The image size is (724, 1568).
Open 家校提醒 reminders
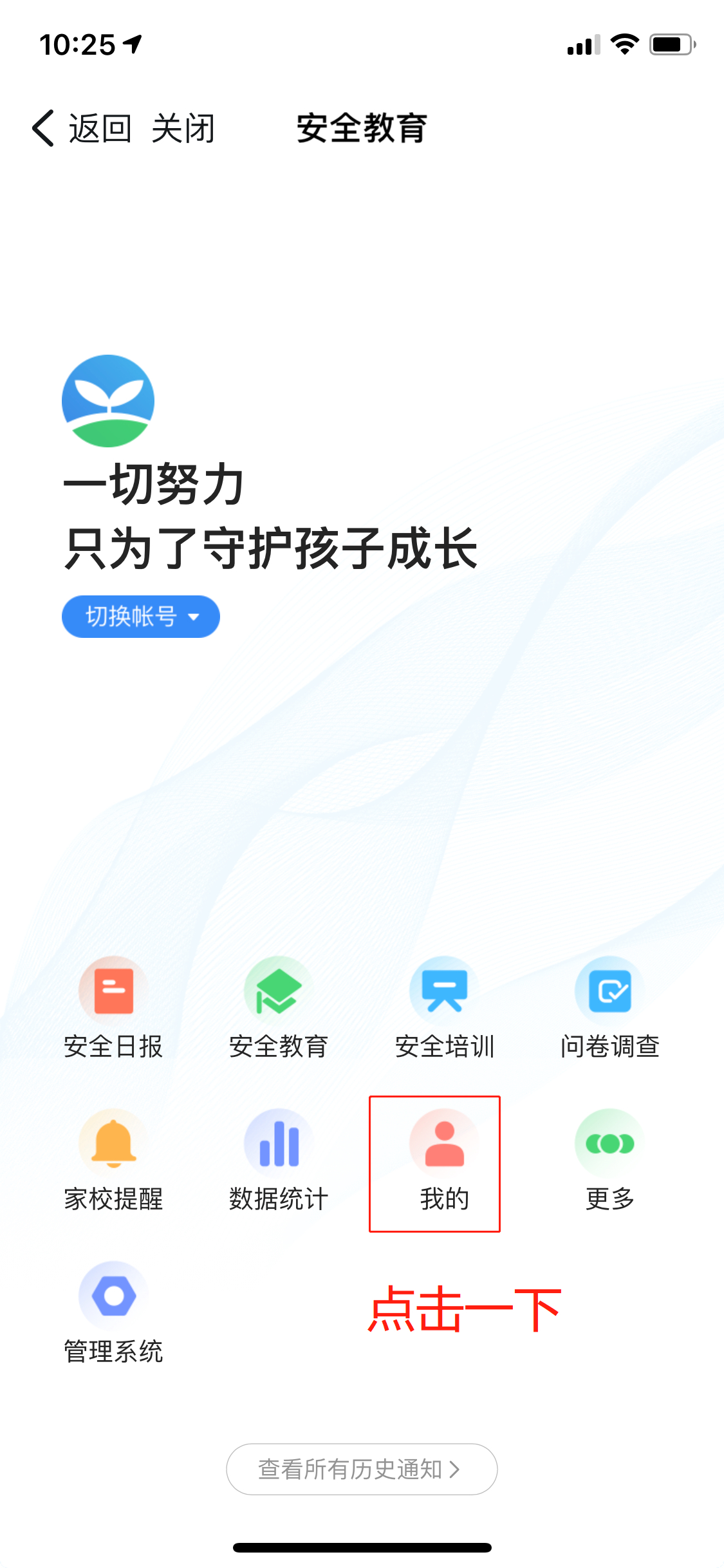click(x=113, y=1160)
